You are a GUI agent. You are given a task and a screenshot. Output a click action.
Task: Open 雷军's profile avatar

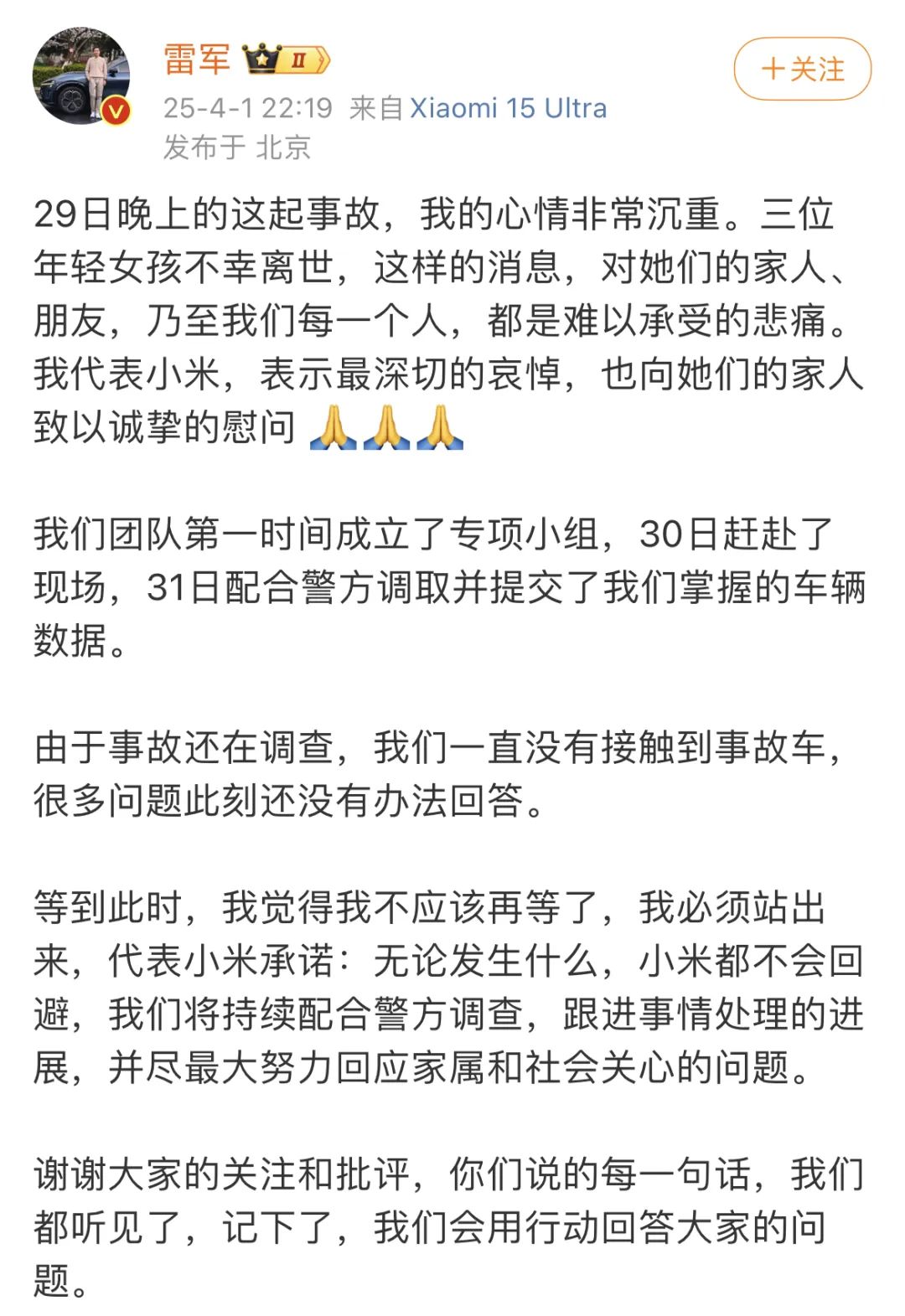[x=81, y=76]
